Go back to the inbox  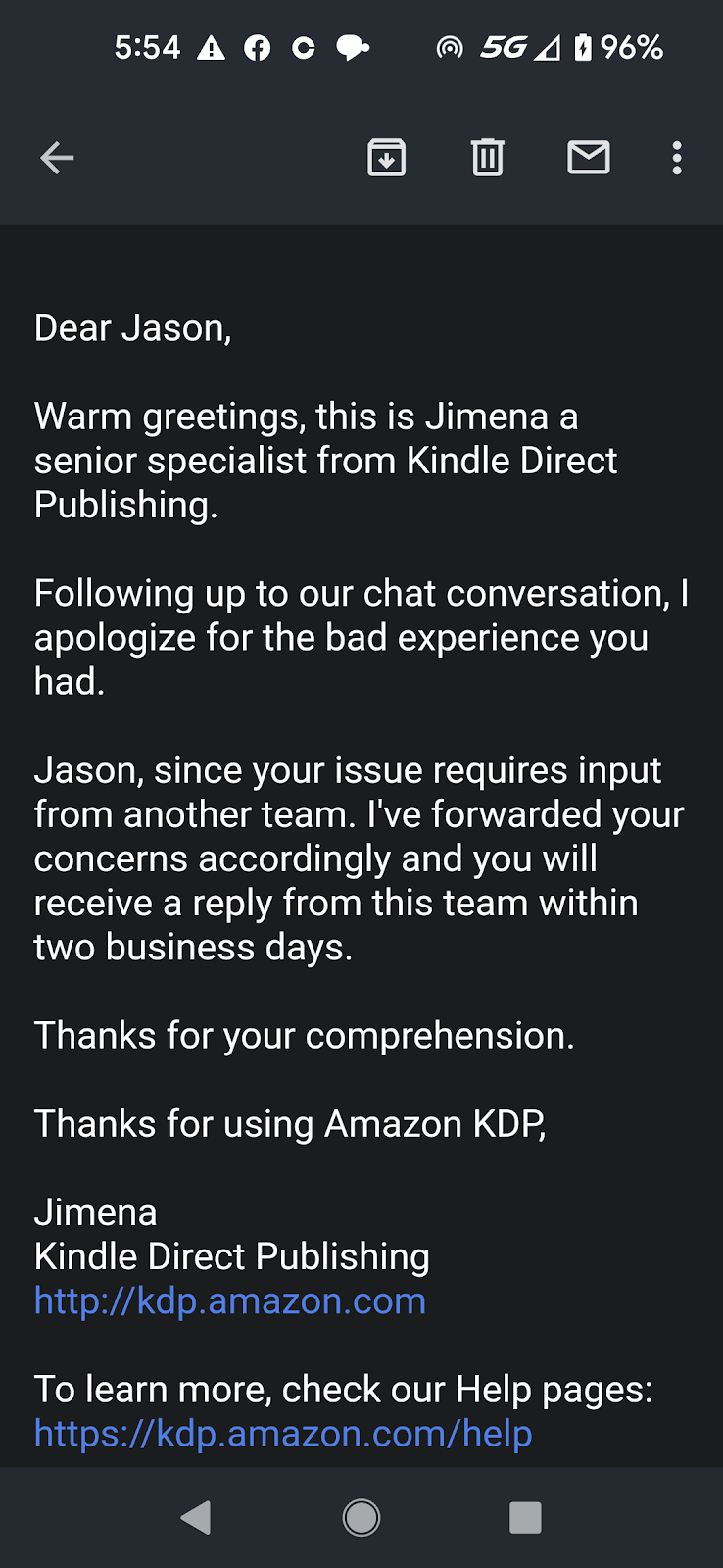tap(57, 158)
